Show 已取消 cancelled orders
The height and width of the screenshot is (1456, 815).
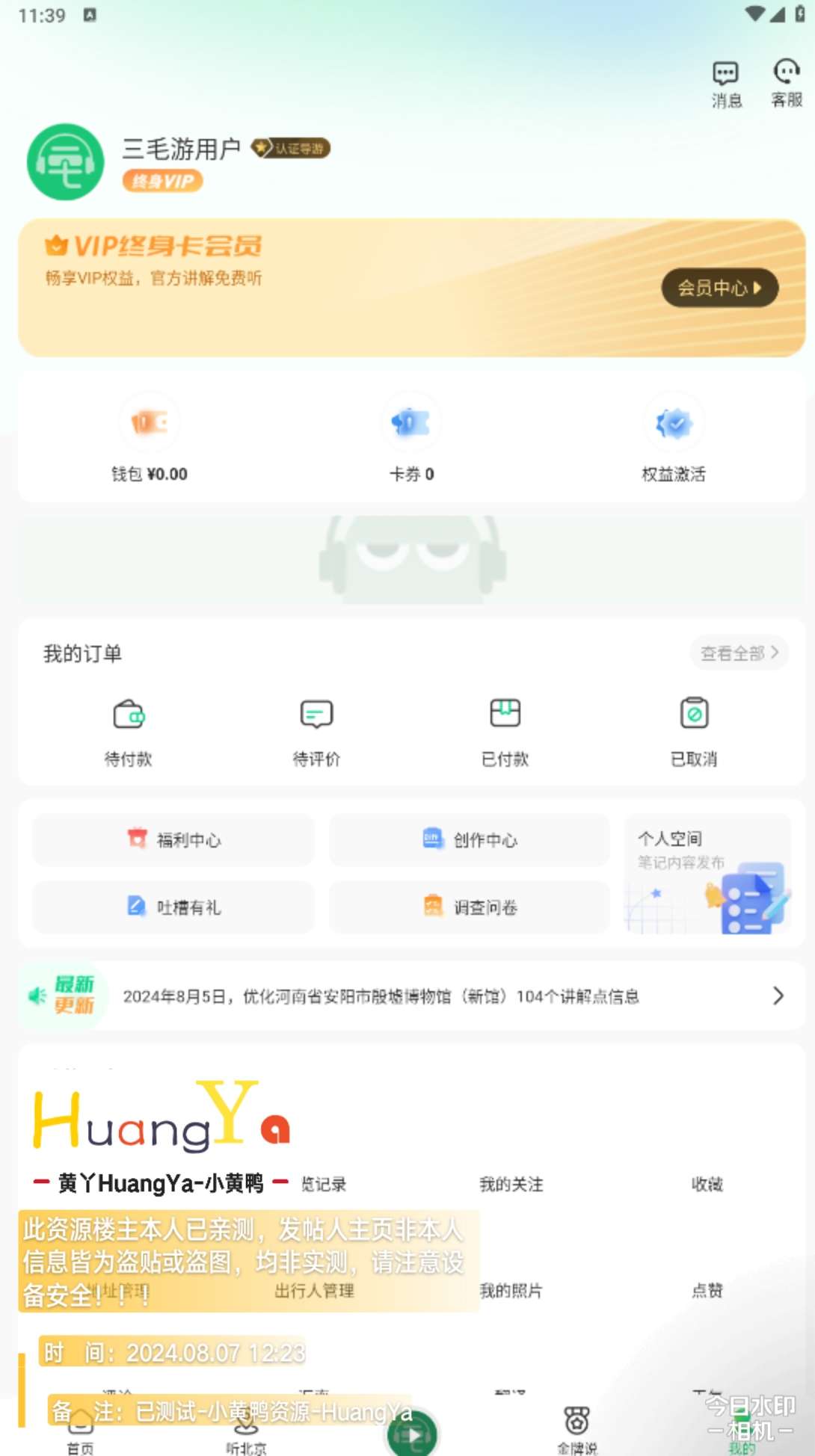[694, 730]
